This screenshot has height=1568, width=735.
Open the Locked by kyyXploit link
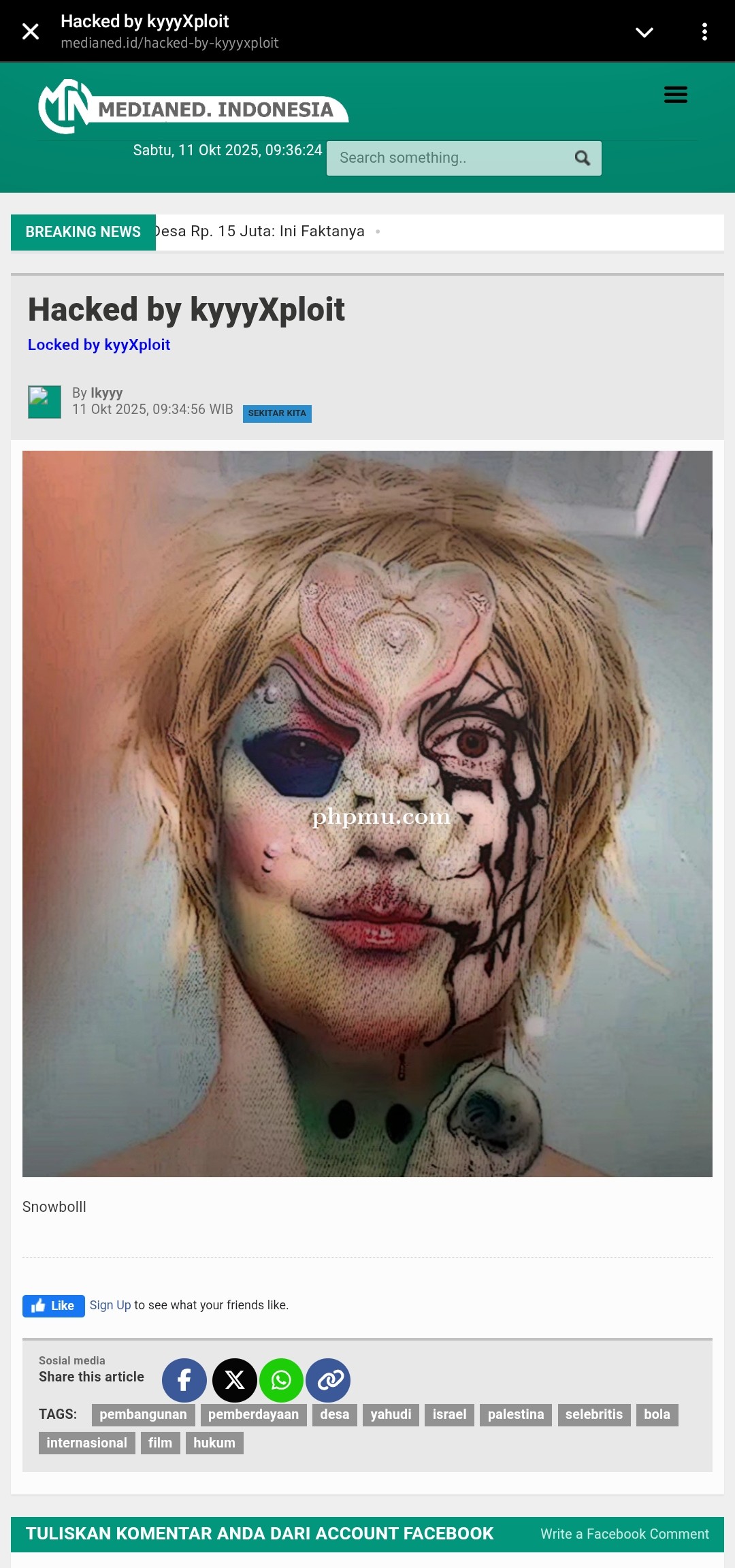[99, 345]
